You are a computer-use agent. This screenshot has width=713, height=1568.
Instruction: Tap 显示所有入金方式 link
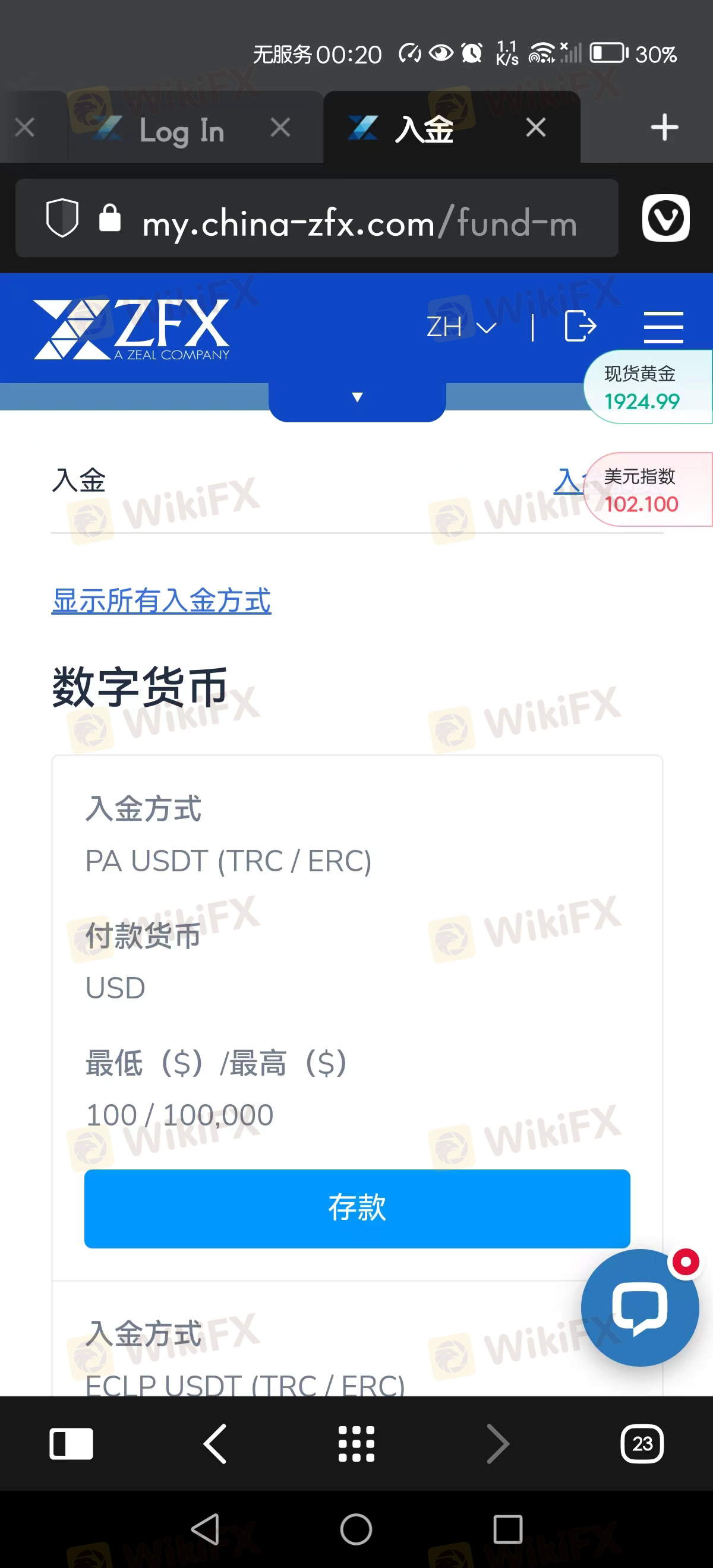[162, 601]
